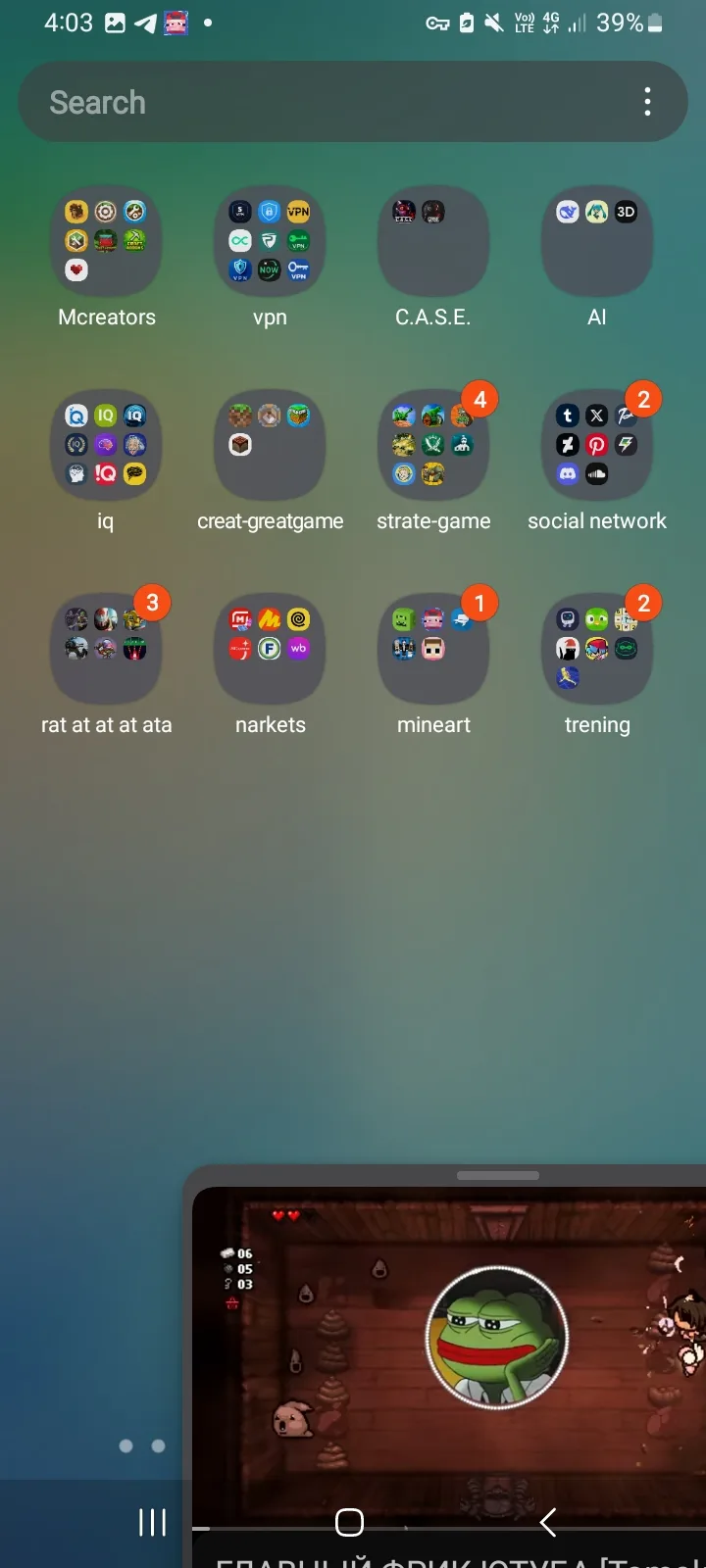Open the rat at at at ata folder
This screenshot has height=1568, width=706.
pos(106,649)
